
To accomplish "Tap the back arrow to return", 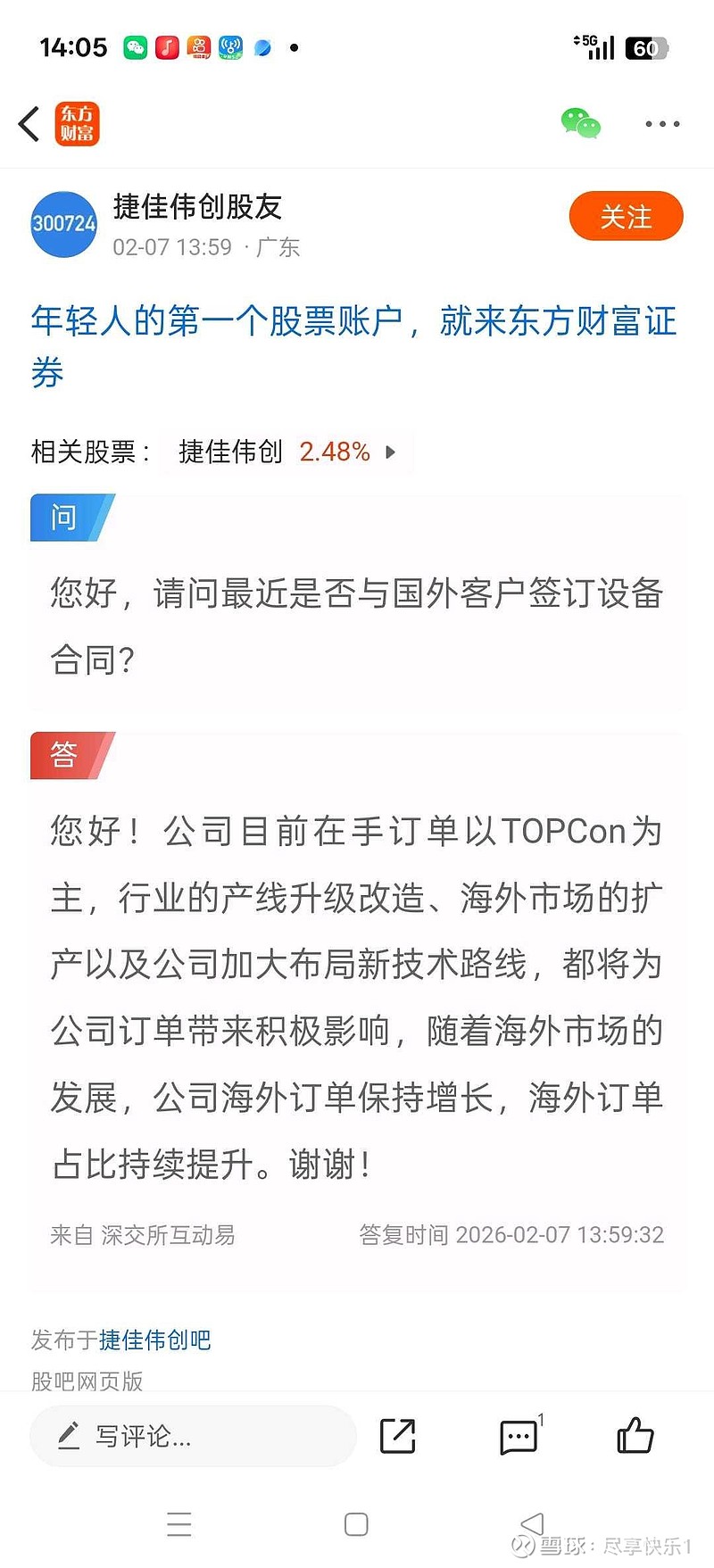I will (x=28, y=124).
